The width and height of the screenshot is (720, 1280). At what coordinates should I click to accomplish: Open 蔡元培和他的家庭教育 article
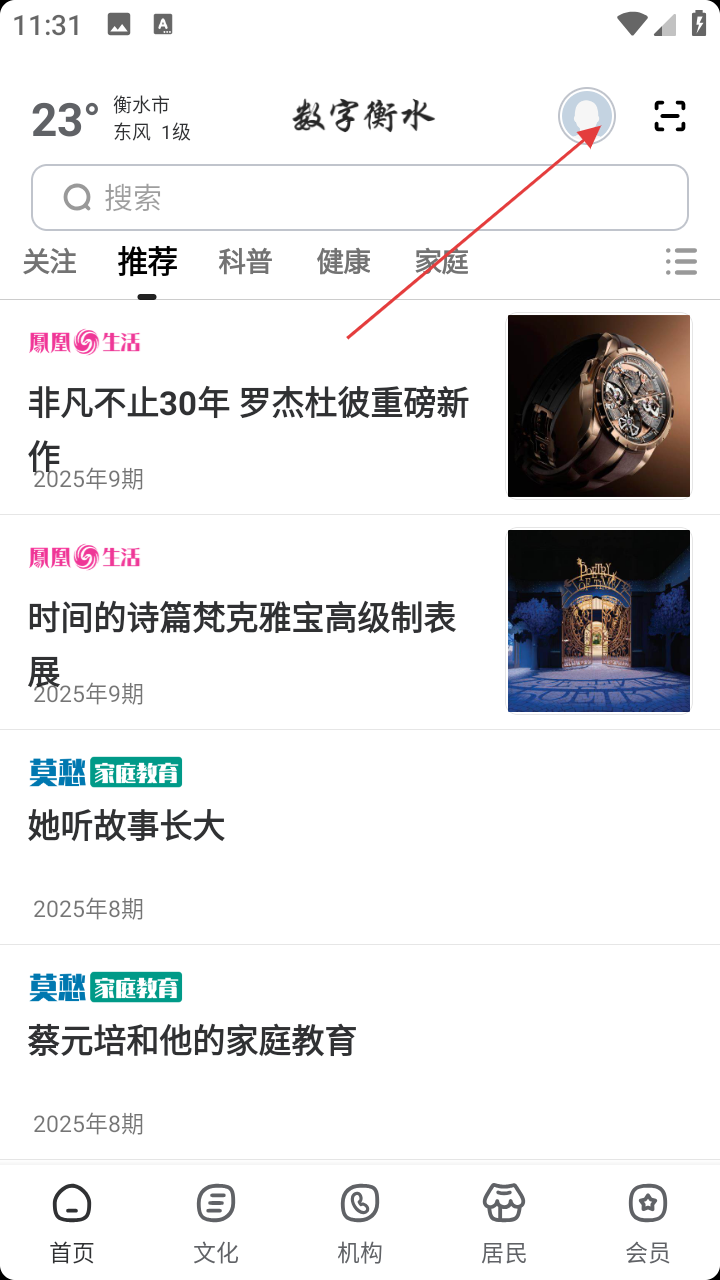click(360, 1052)
